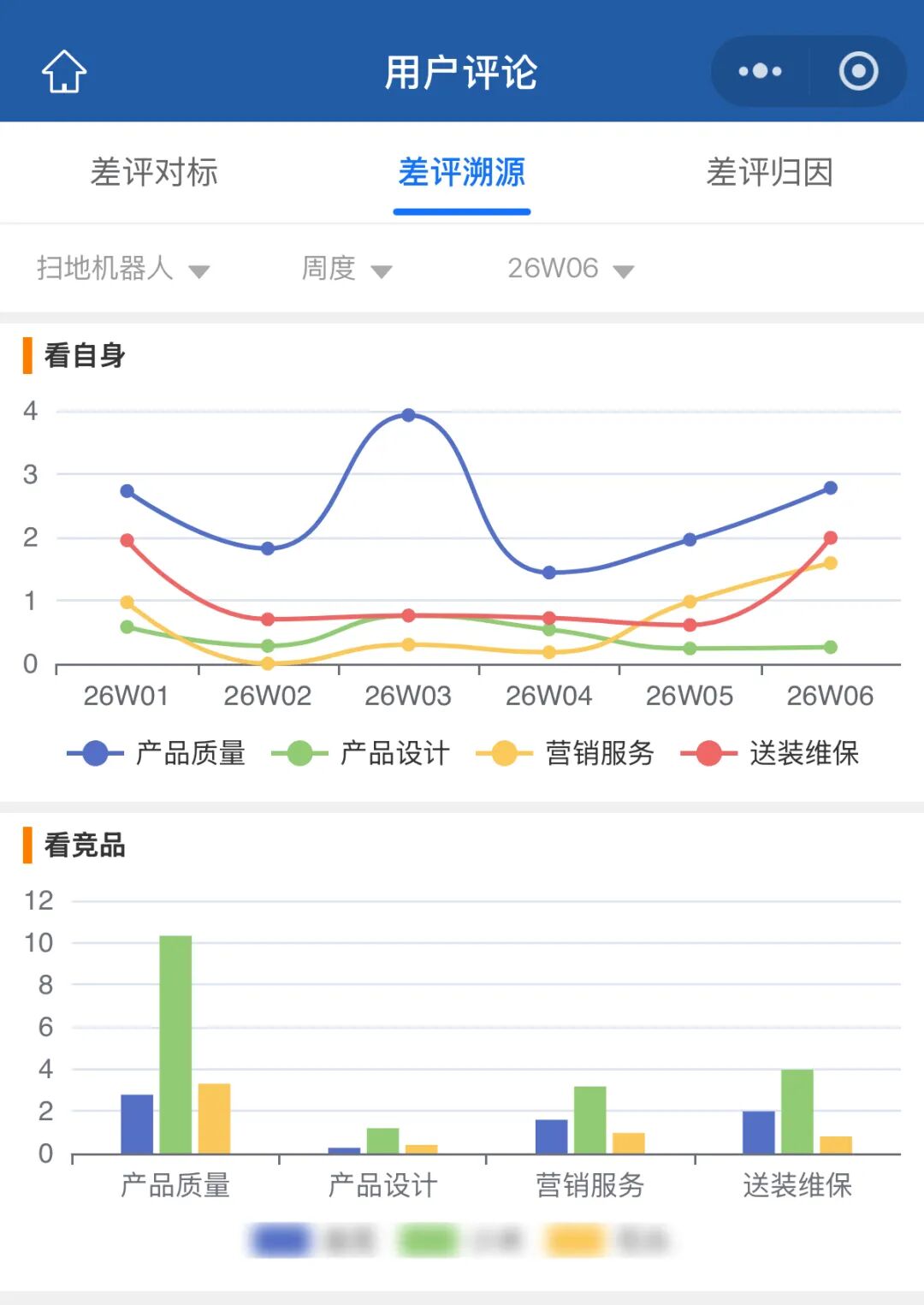Switch to the 差评归因 tab
Screen dimensions: 924x1305
coord(769,173)
